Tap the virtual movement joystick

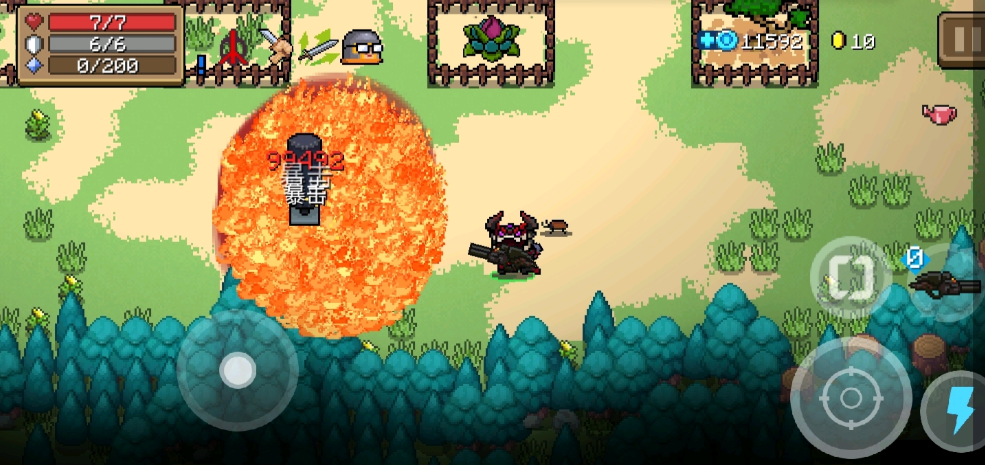click(x=237, y=371)
